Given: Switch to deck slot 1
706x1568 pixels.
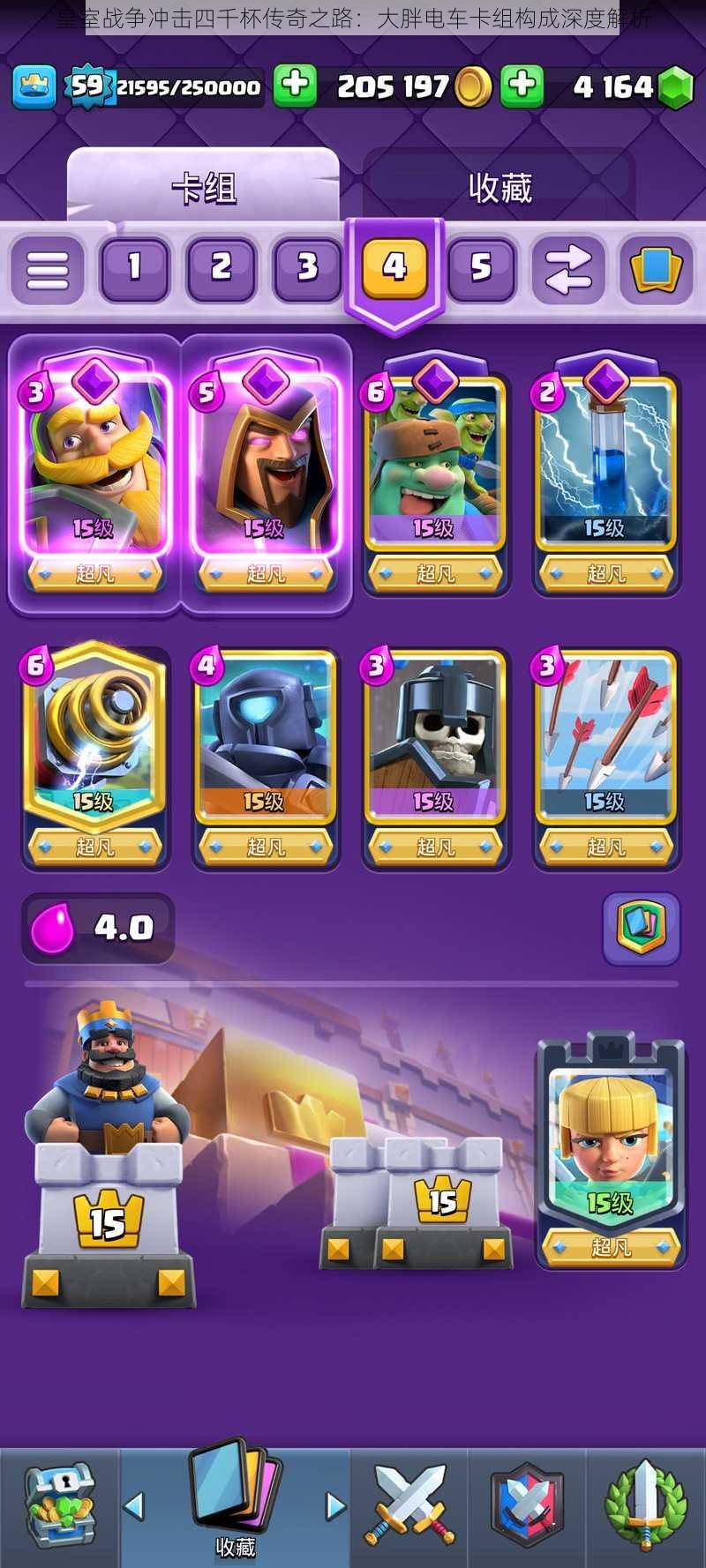Looking at the screenshot, I should (x=134, y=268).
